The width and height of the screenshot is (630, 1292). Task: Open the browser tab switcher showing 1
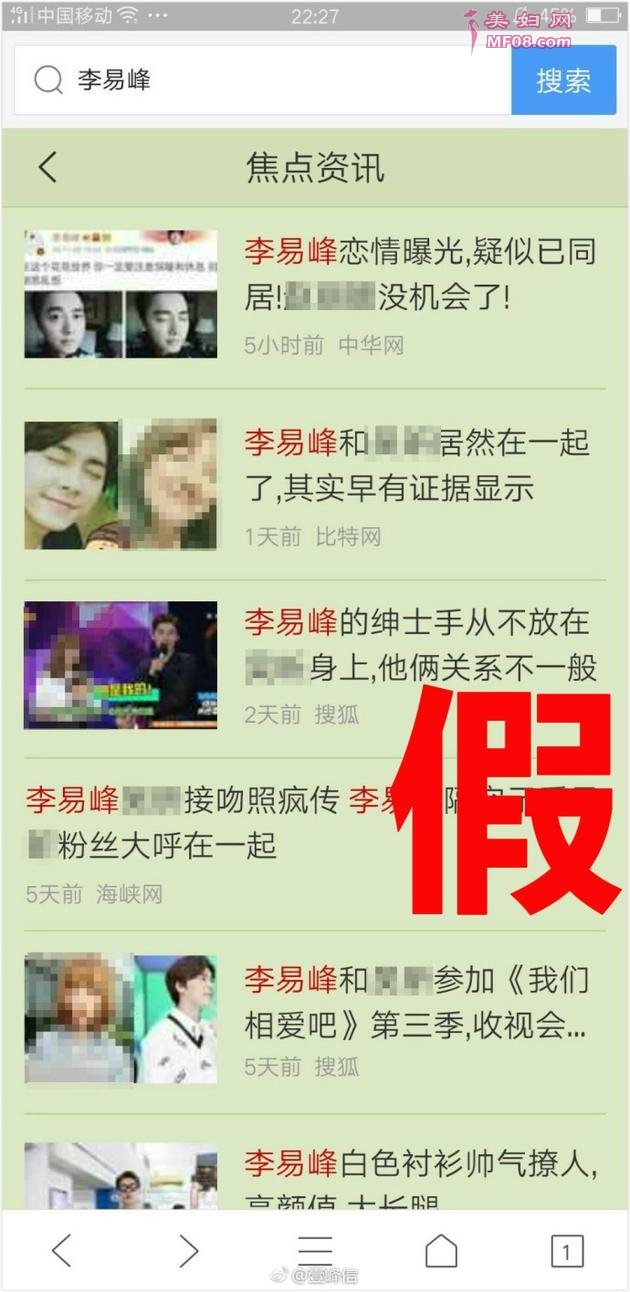566,1250
